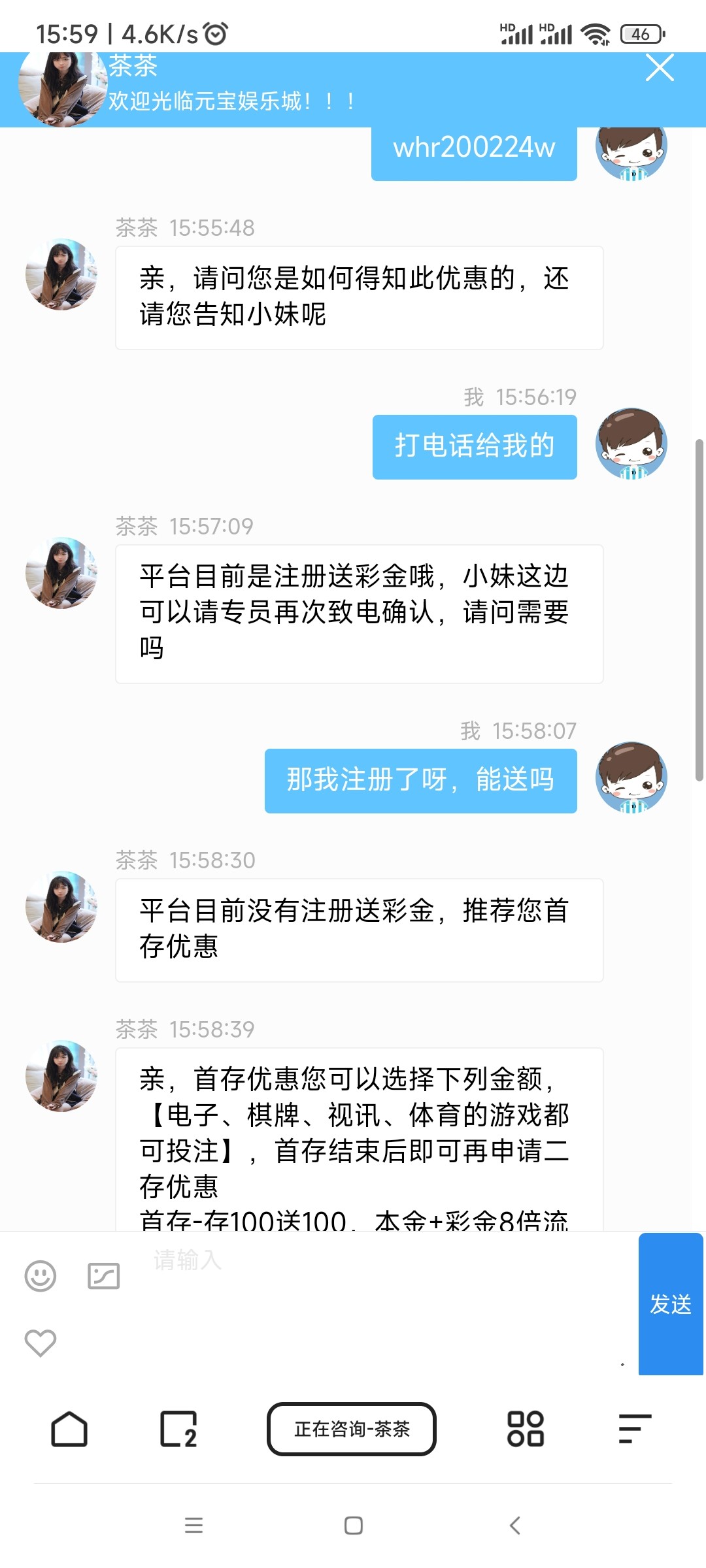Open the emoji picker
This screenshot has width=706, height=1568.
point(41,1276)
